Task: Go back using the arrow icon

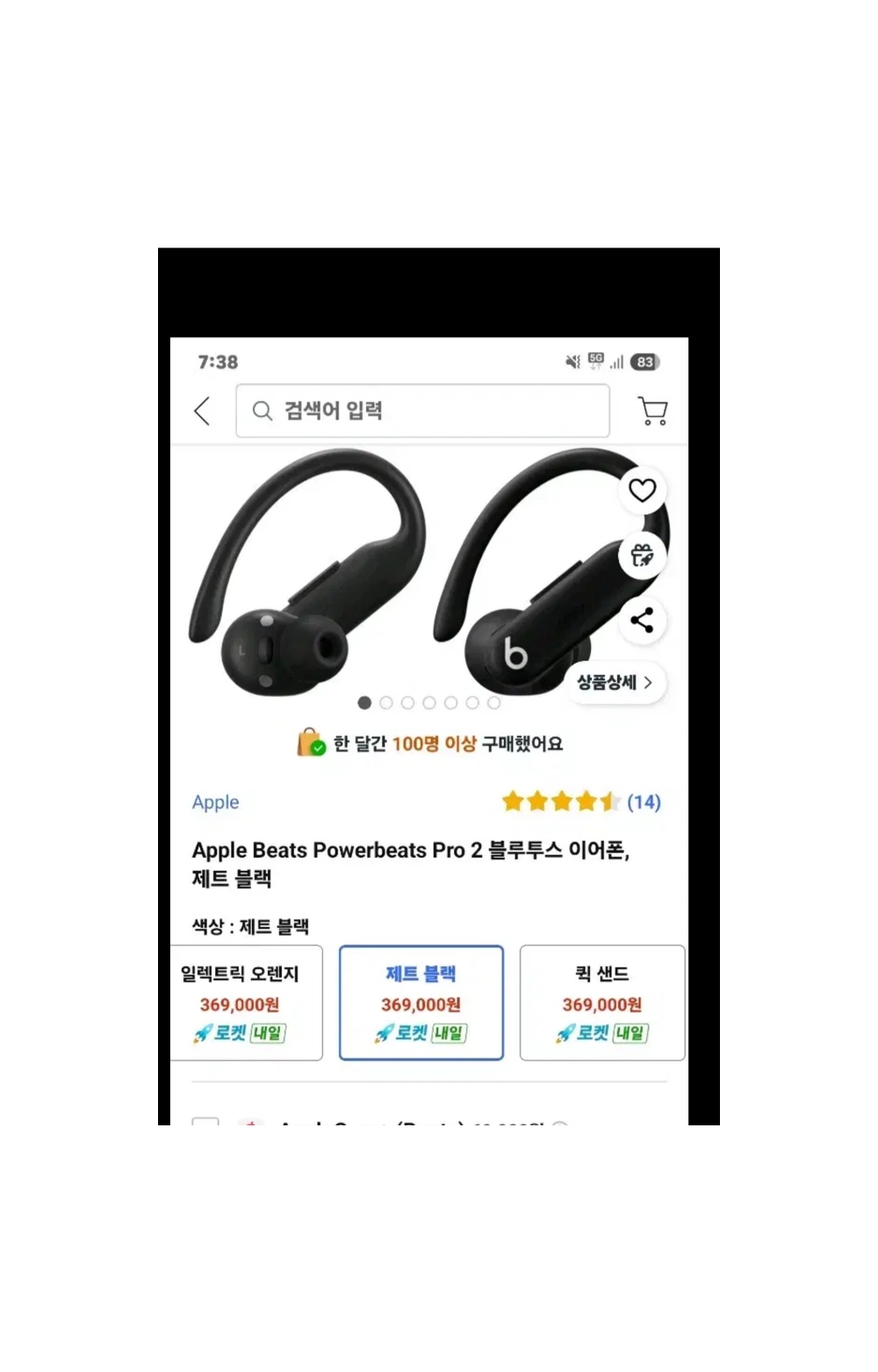Action: click(x=203, y=411)
